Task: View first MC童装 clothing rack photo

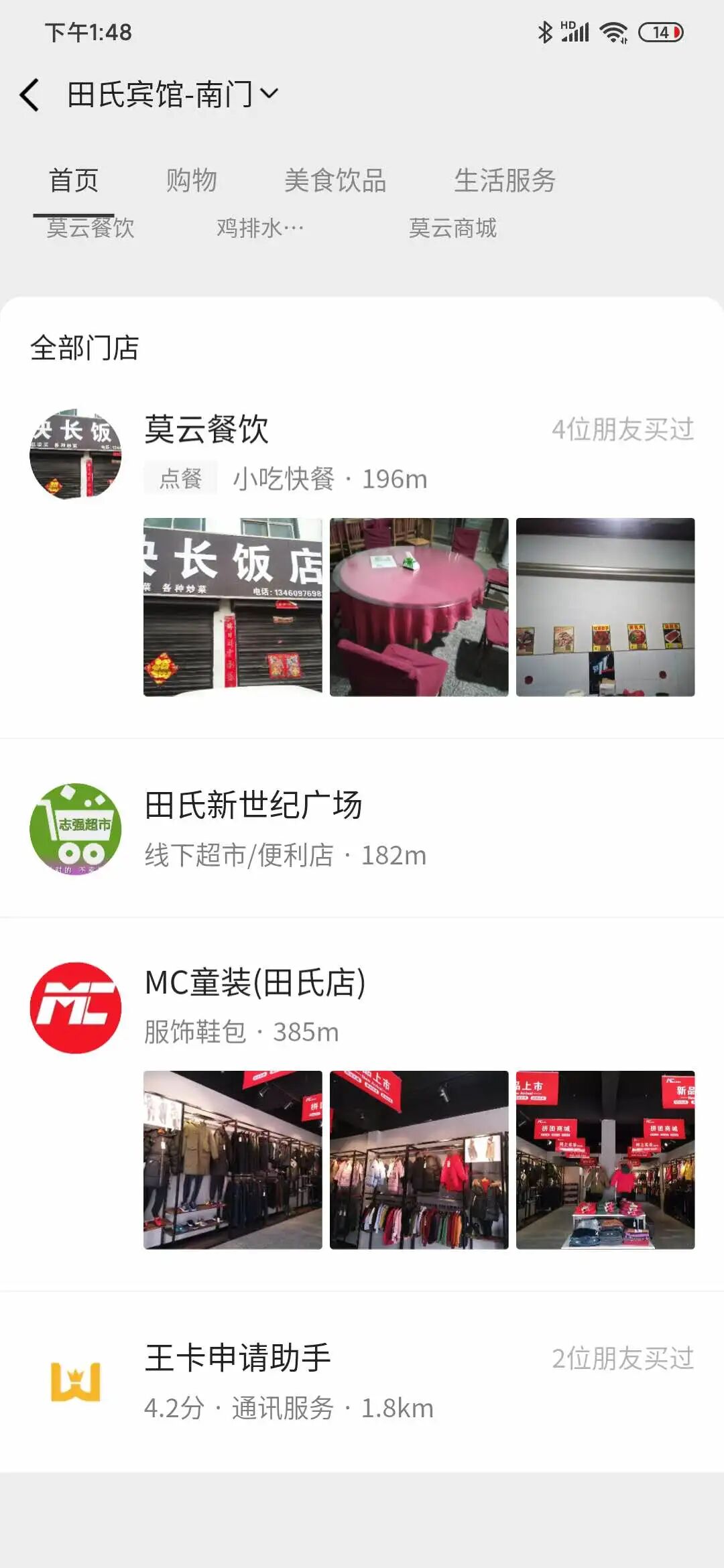Action: pos(233,1160)
